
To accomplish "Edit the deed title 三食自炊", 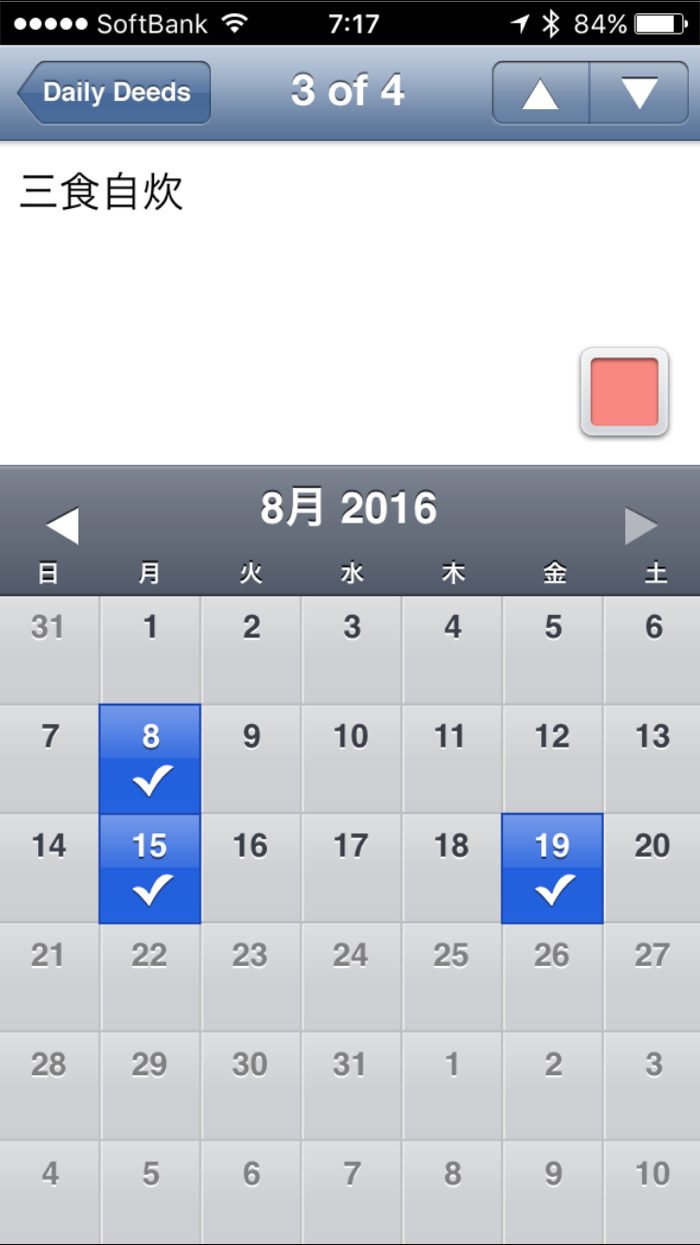I will (102, 193).
